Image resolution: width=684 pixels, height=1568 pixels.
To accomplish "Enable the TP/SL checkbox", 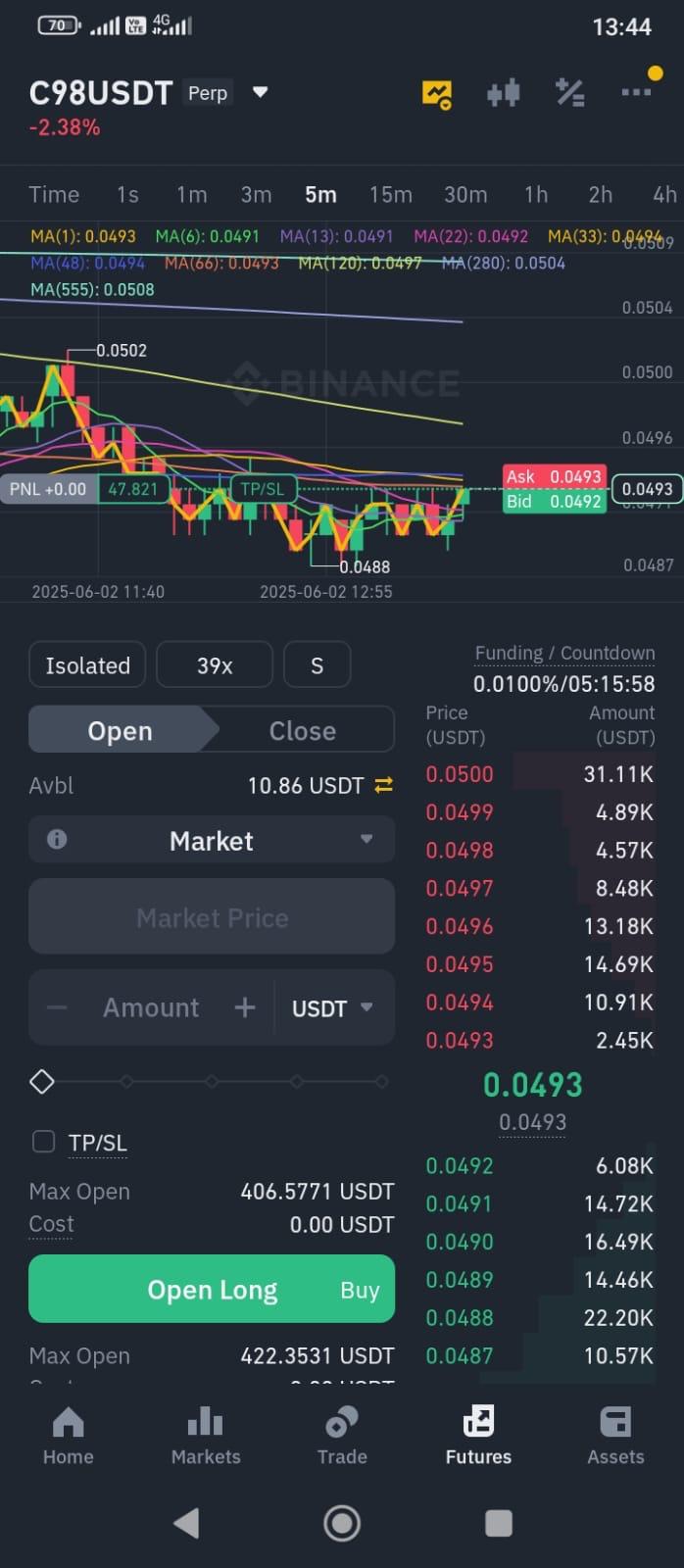I will click(x=43, y=1142).
